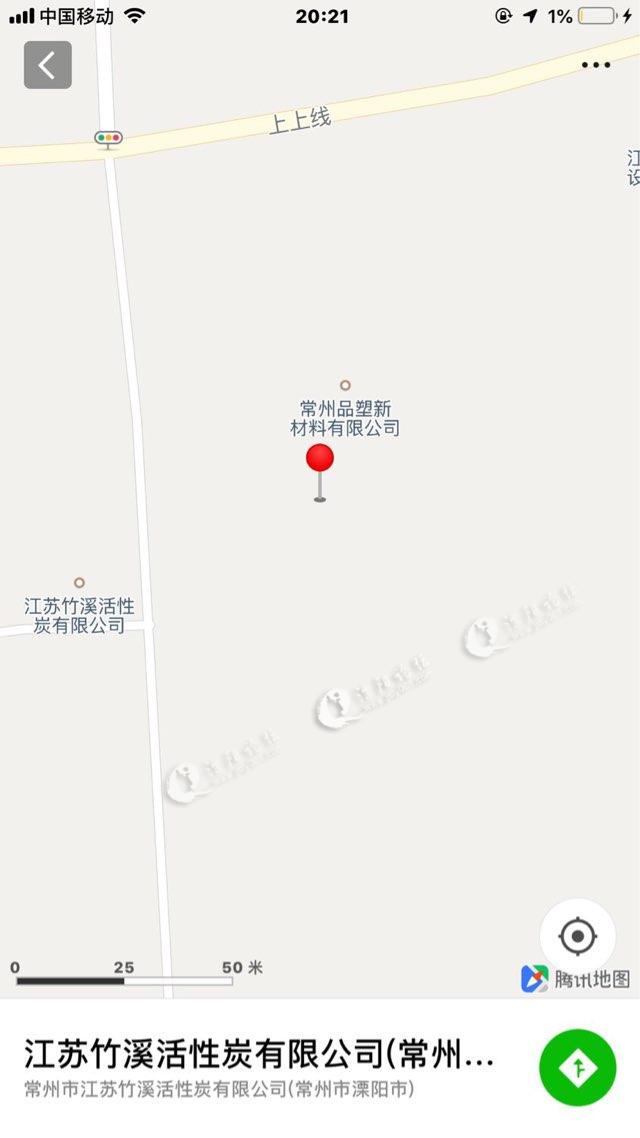
Task: Recenter map on my current location
Action: pos(577,937)
